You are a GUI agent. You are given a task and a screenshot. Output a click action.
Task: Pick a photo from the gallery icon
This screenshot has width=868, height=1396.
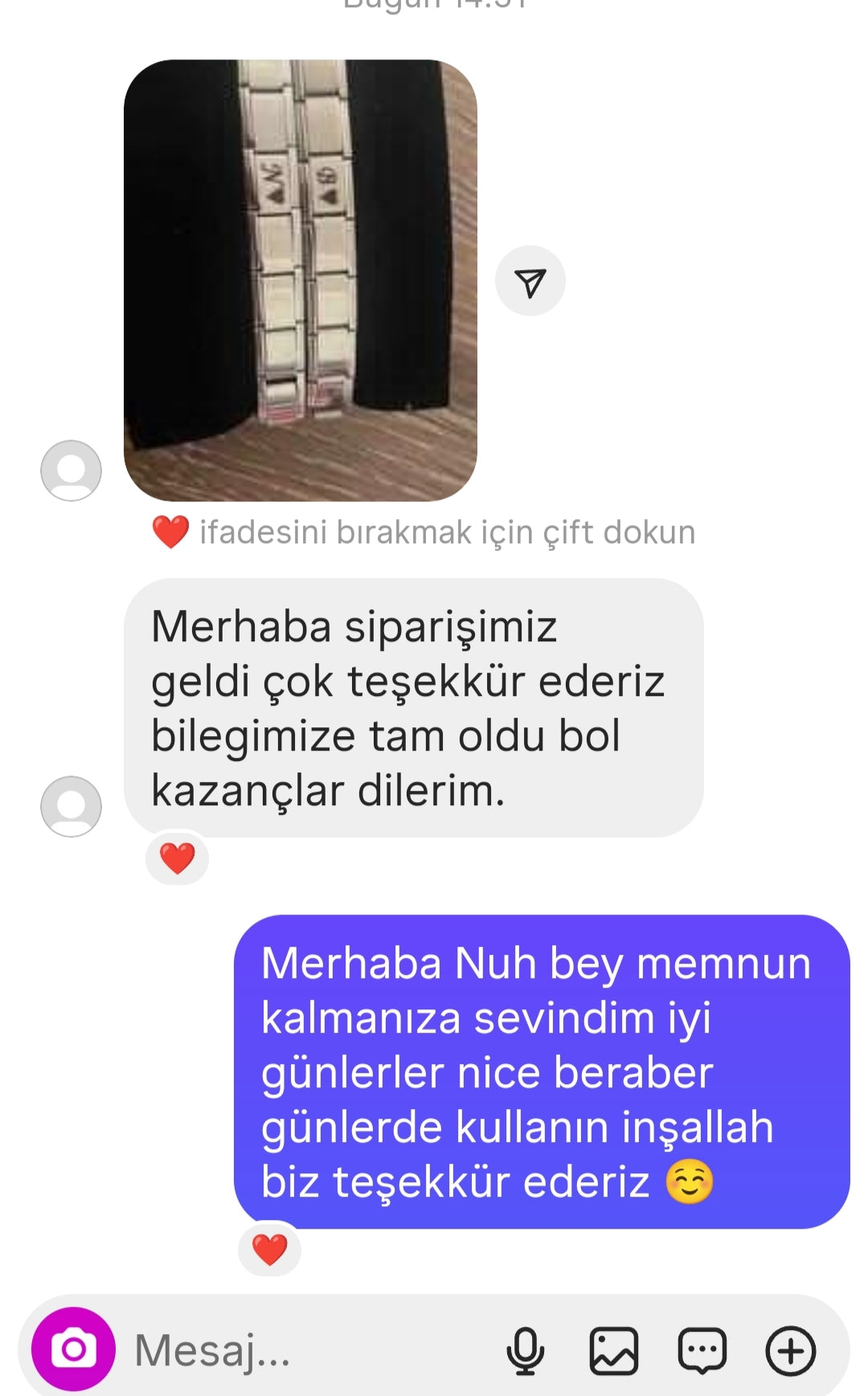[x=613, y=1351]
